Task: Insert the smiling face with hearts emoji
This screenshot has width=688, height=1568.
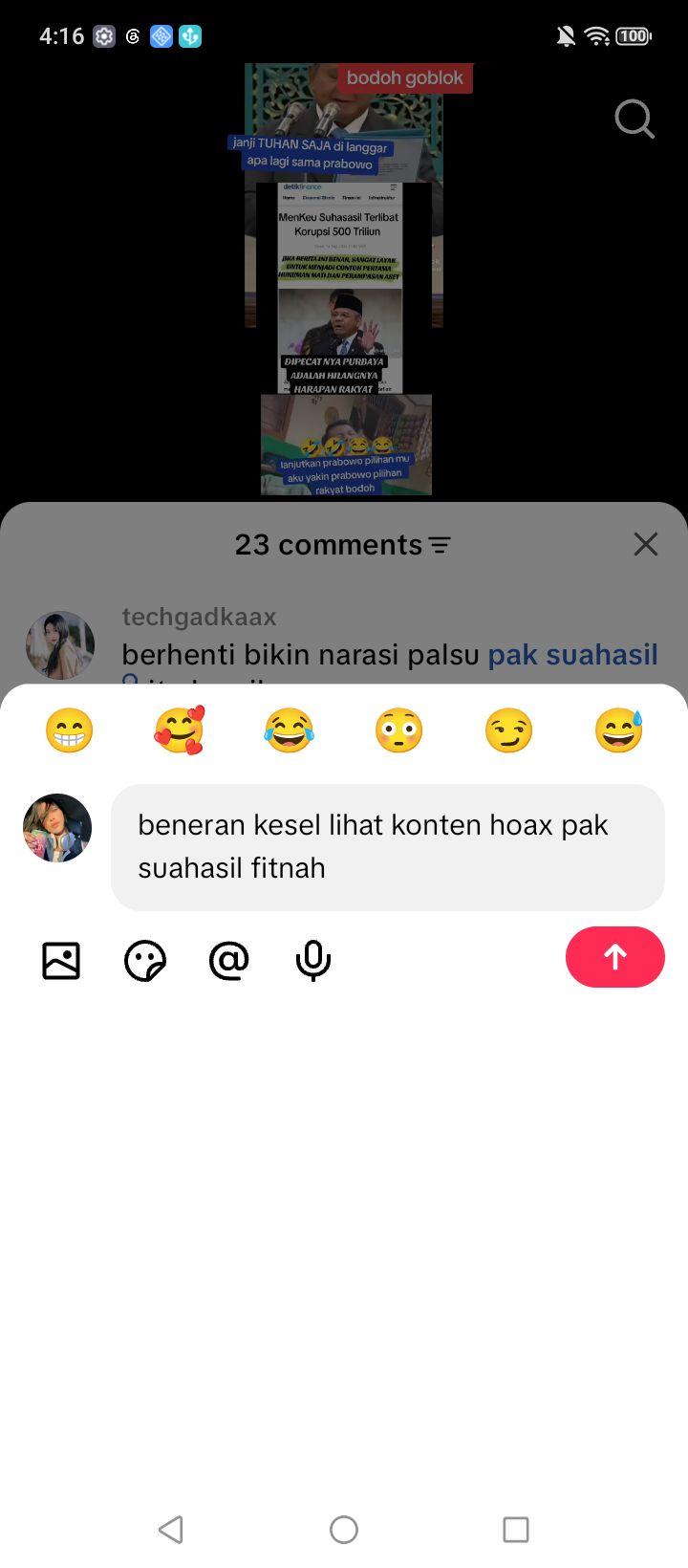Action: point(180,730)
